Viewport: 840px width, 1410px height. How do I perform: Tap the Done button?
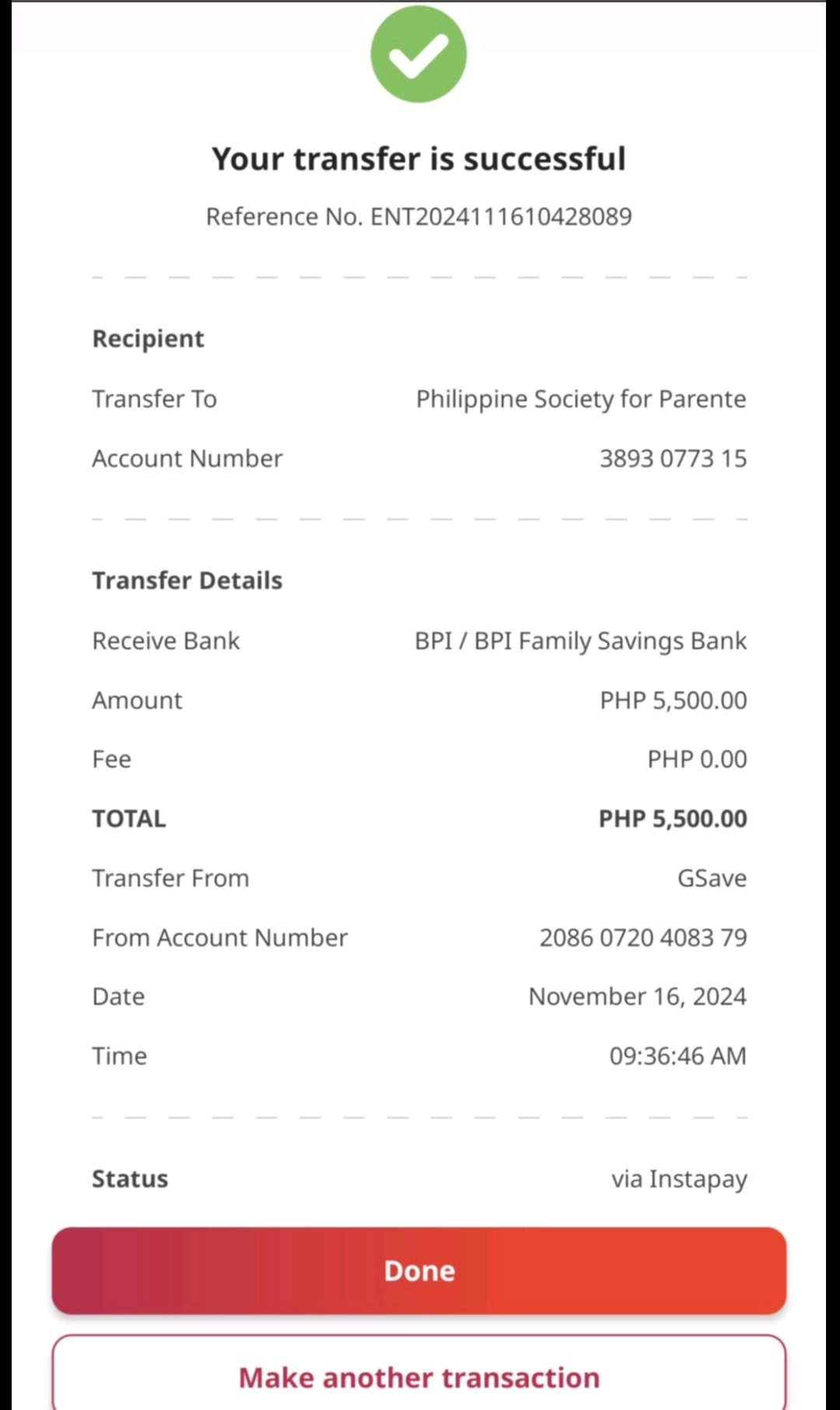point(419,1271)
